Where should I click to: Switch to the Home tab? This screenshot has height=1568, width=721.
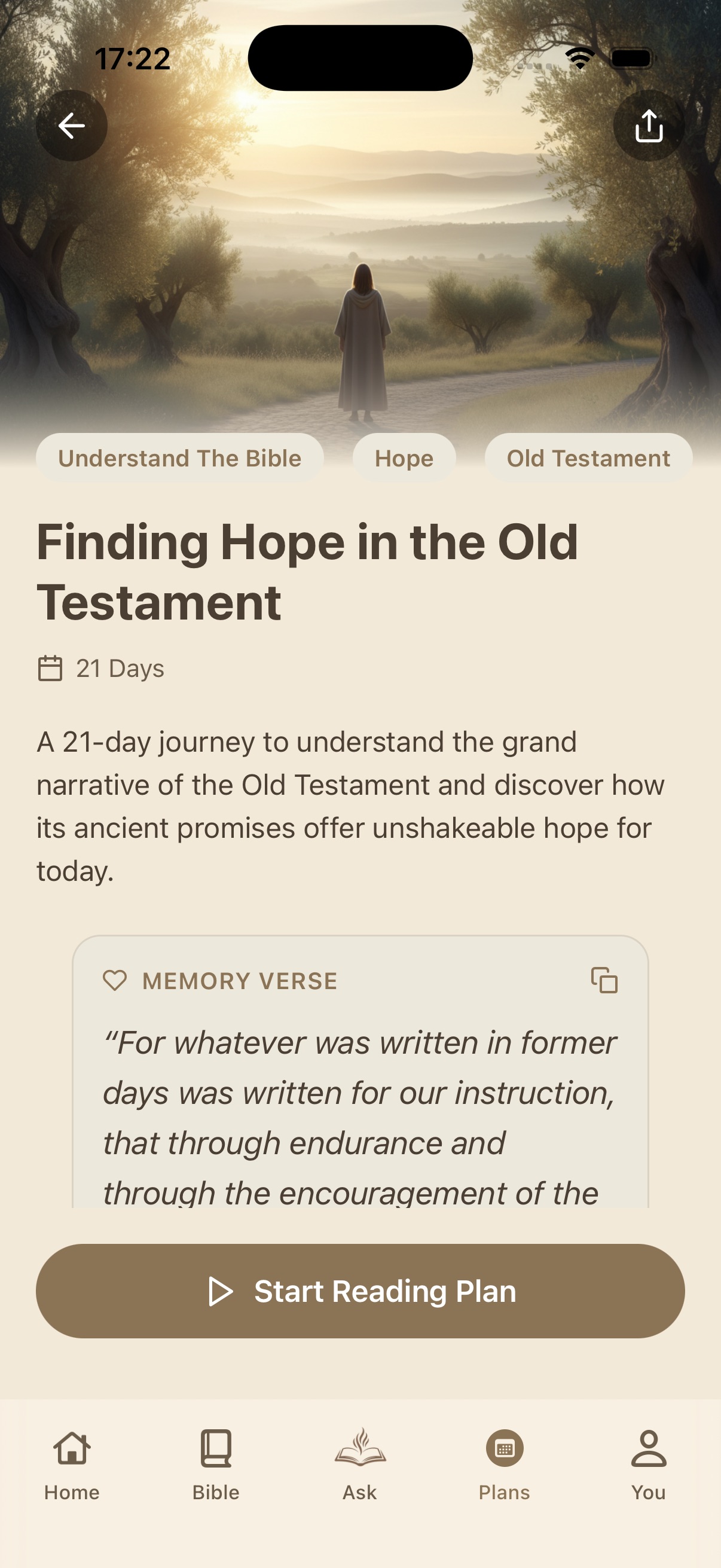click(72, 1464)
